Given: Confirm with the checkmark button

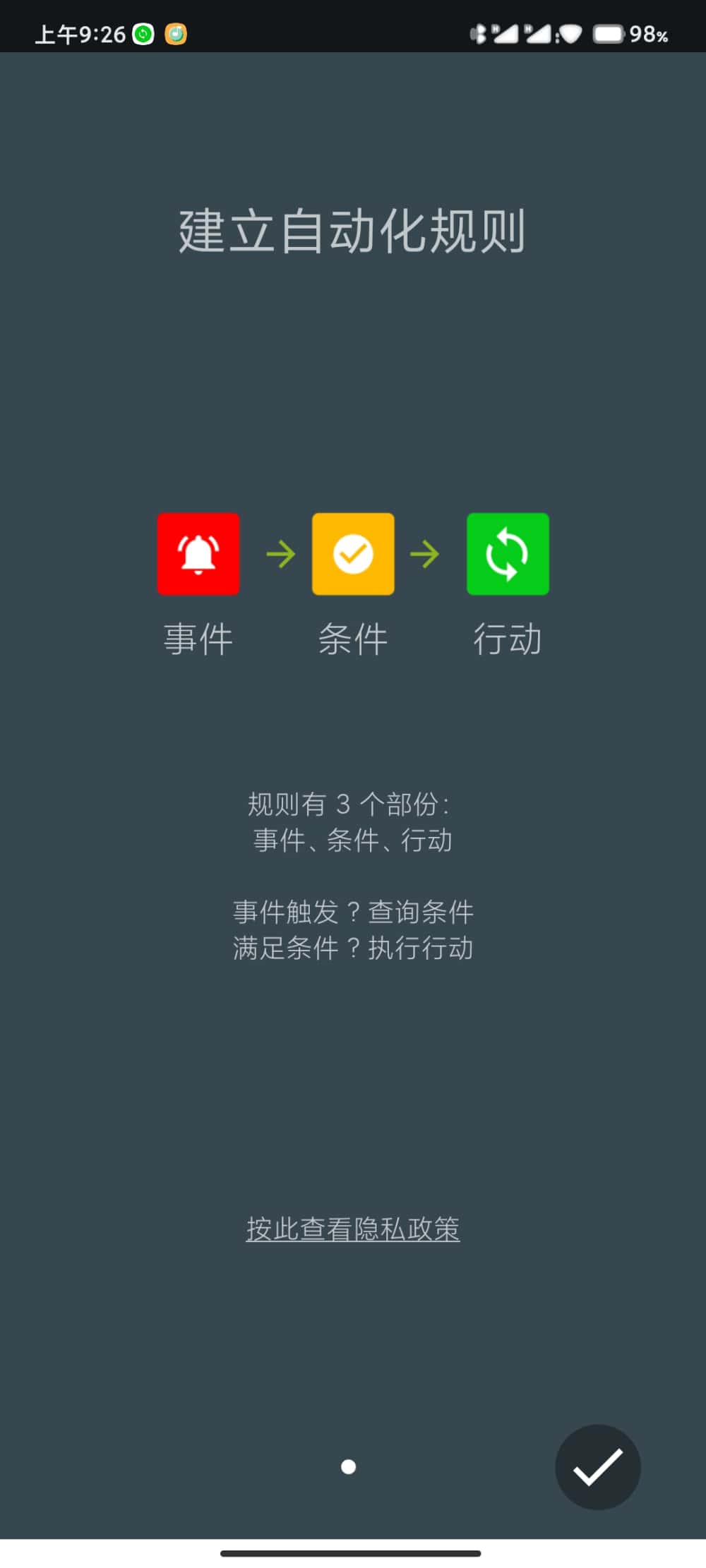Looking at the screenshot, I should coord(597,1466).
